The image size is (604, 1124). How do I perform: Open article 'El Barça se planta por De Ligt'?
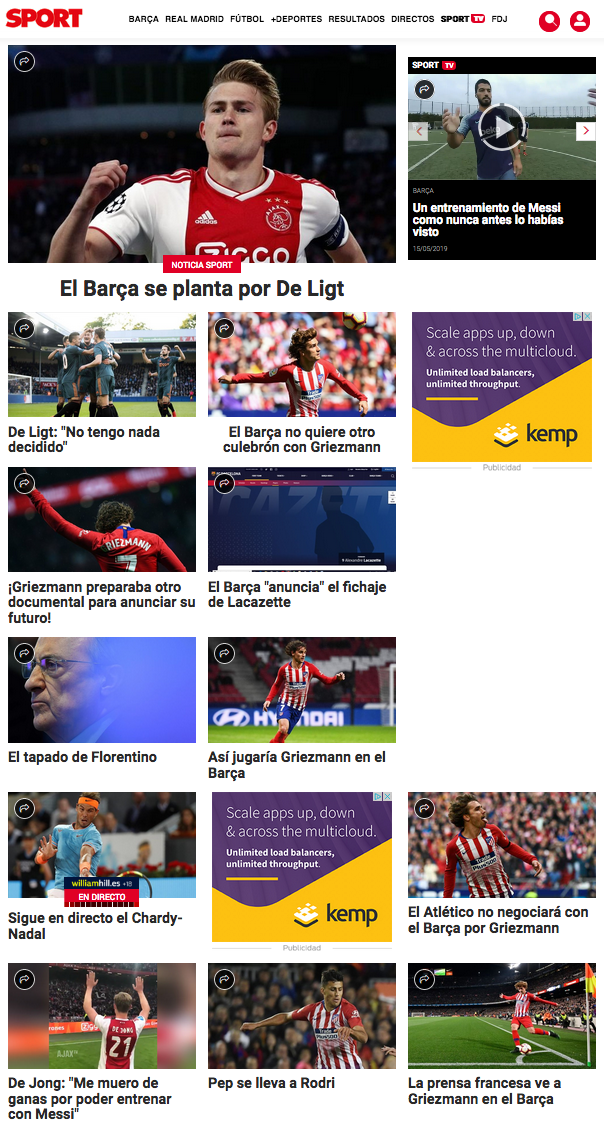202,289
